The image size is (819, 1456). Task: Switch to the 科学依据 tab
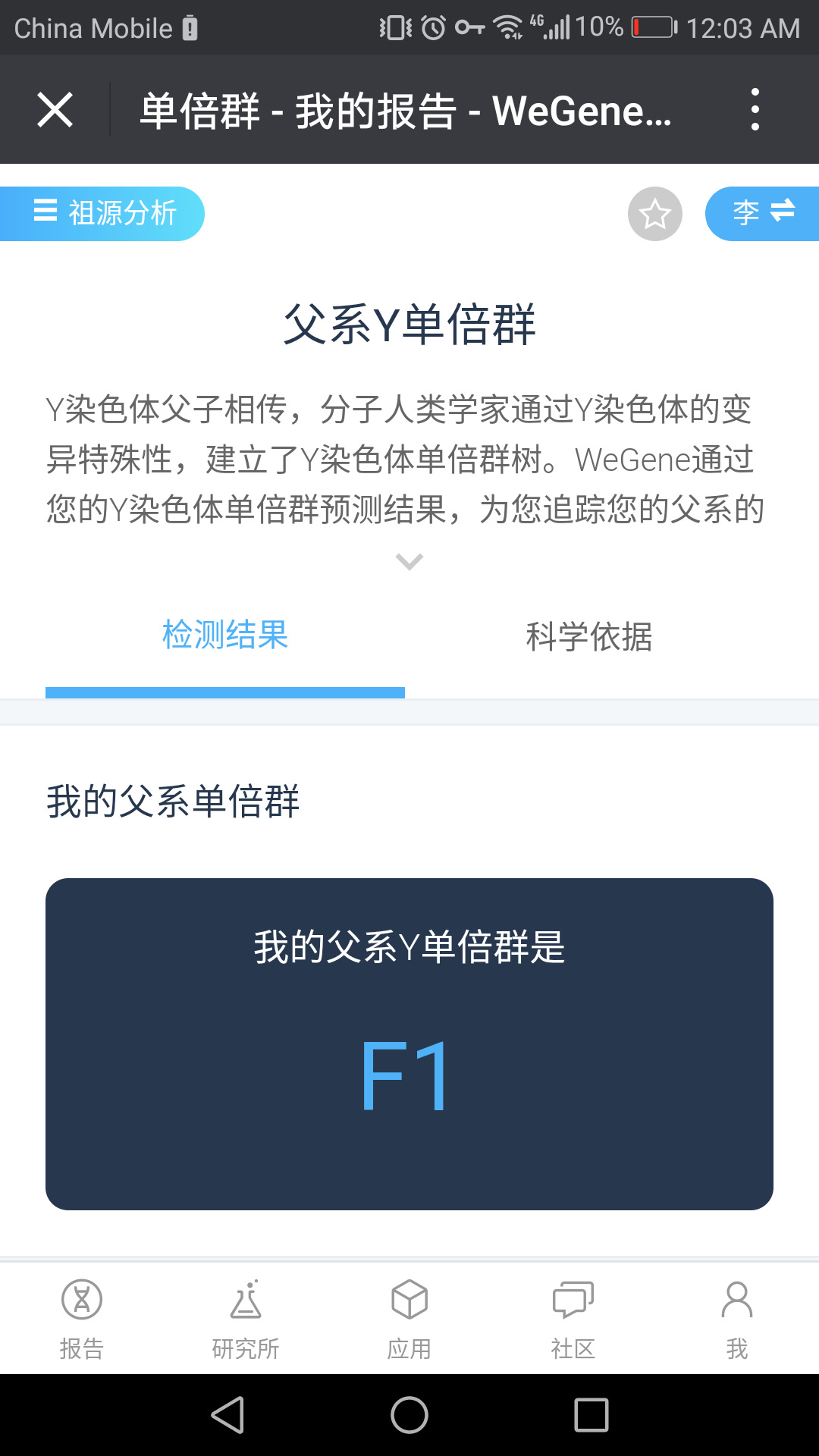point(589,635)
